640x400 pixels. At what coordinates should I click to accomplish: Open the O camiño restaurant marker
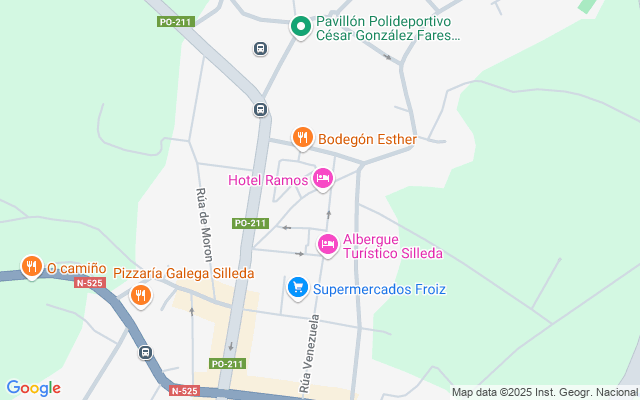click(x=32, y=267)
